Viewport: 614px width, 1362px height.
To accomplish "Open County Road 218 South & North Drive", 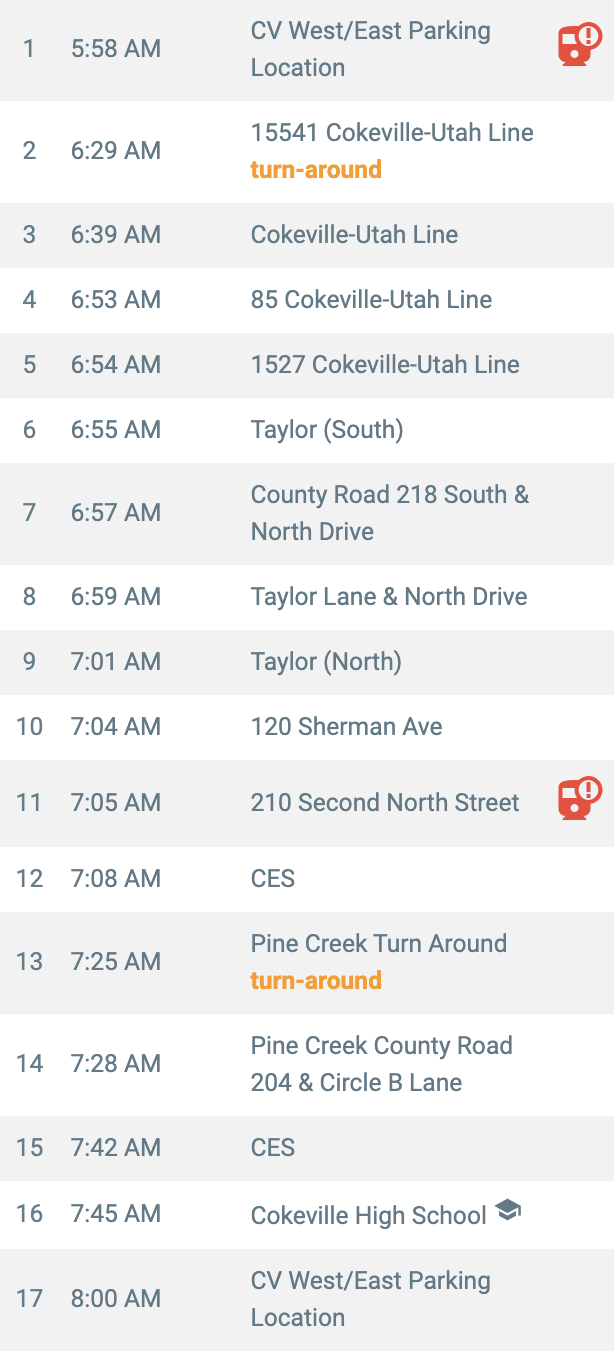I will 389,513.
